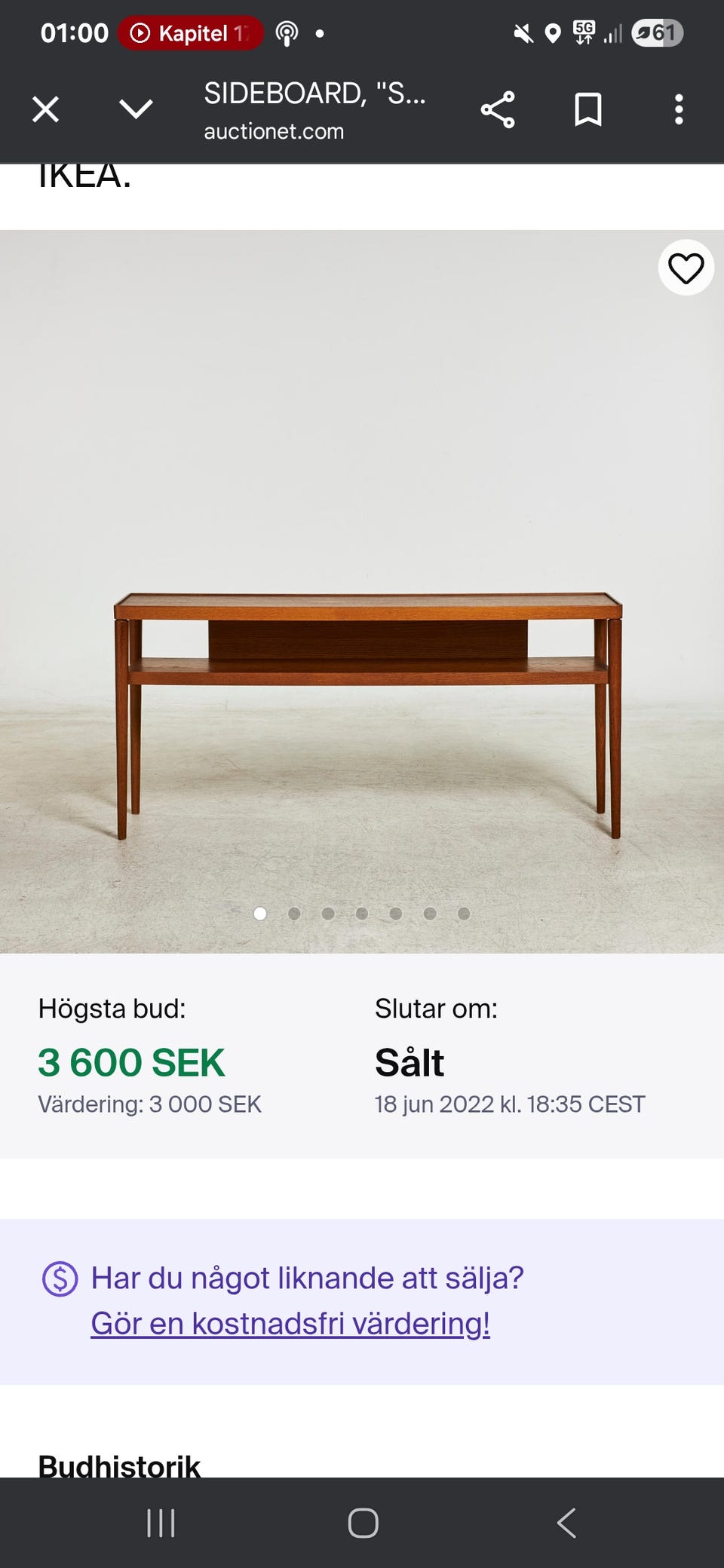Open the three-dot overflow menu
This screenshot has height=1568, width=724.
coord(680,110)
